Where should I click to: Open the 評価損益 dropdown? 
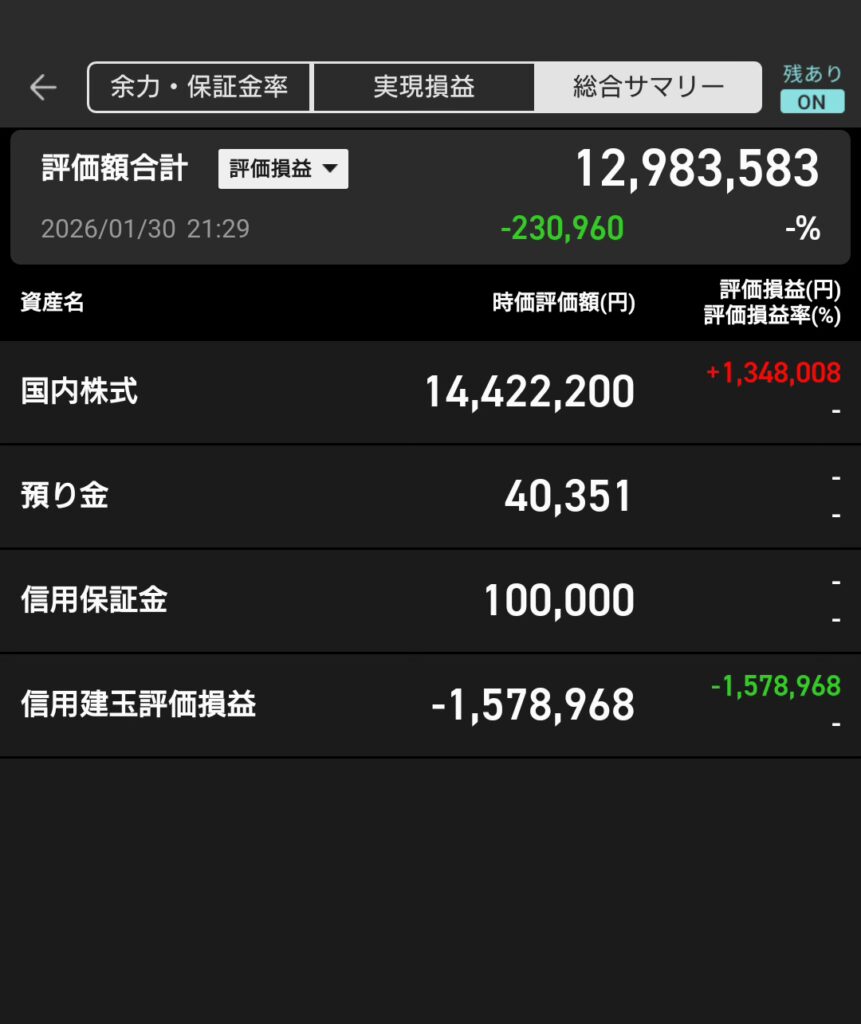pos(283,169)
